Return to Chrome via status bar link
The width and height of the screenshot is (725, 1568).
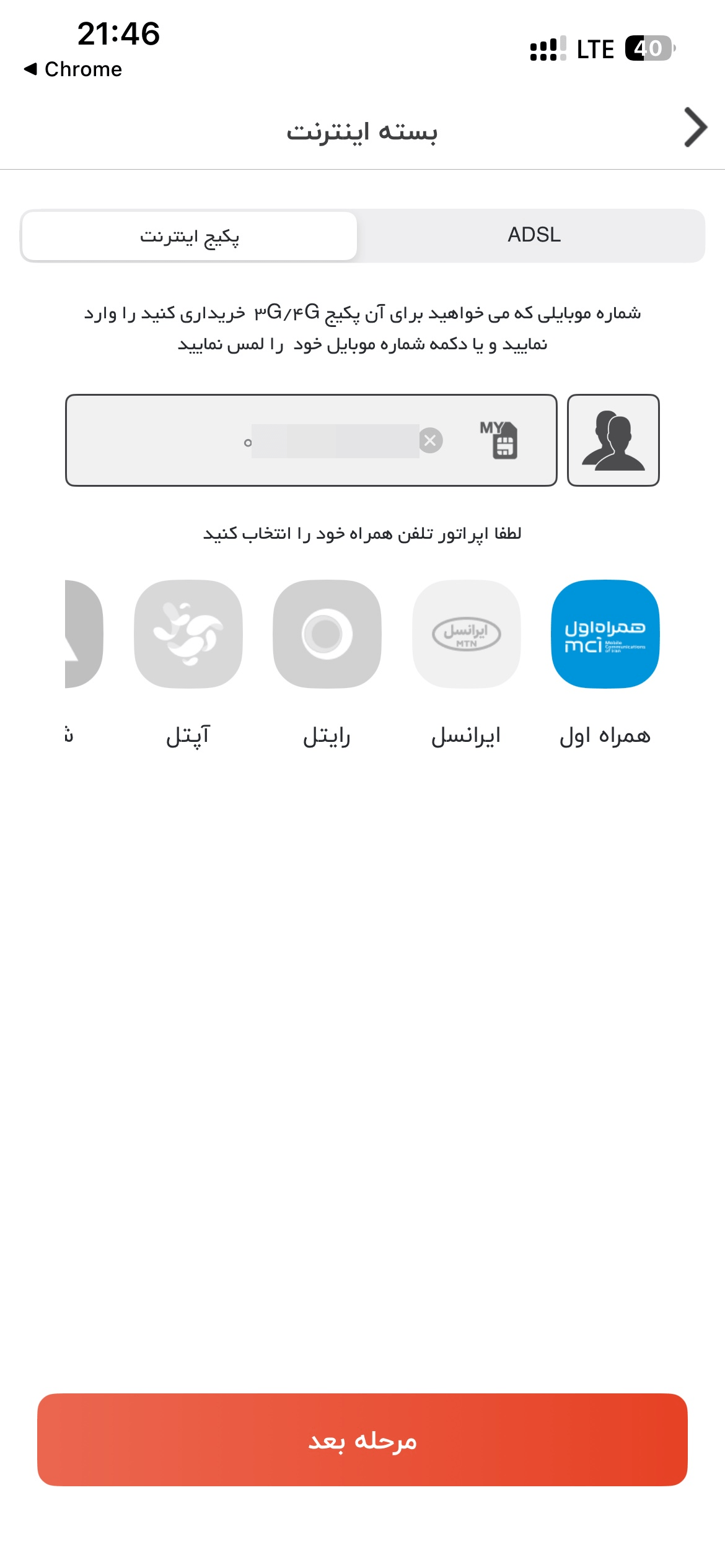(x=73, y=69)
